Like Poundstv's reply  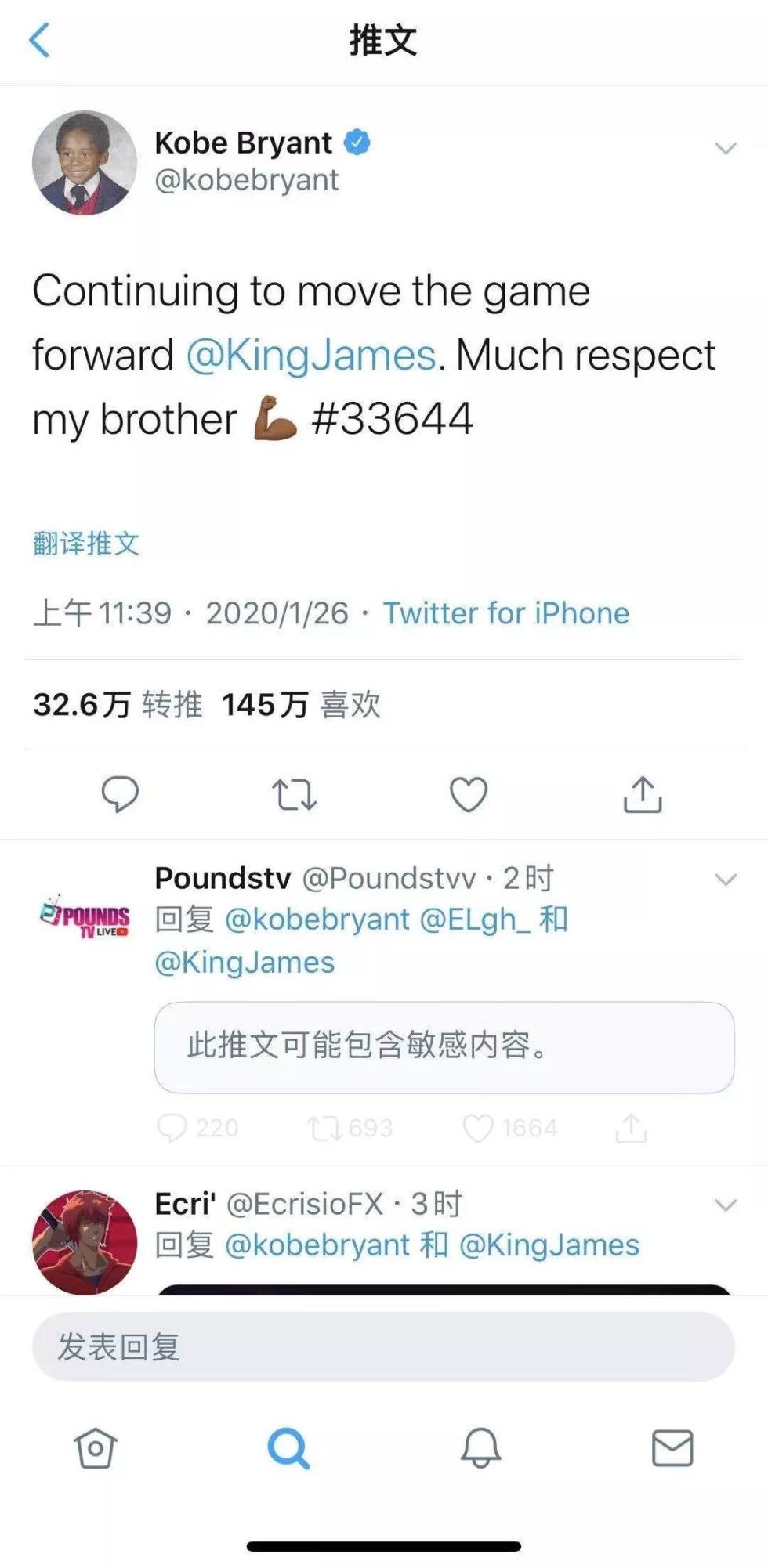pos(478,1129)
